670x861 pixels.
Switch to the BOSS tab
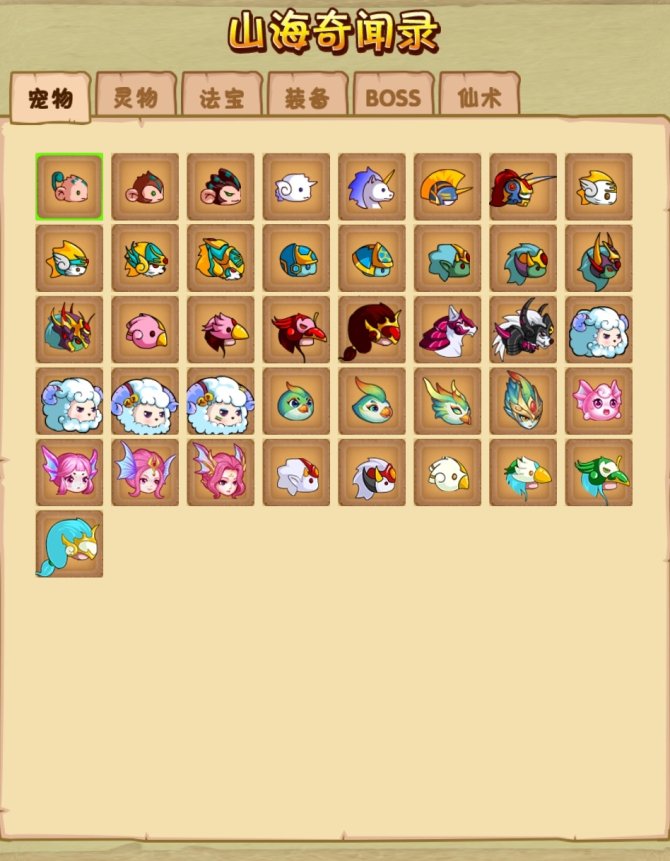[x=393, y=97]
